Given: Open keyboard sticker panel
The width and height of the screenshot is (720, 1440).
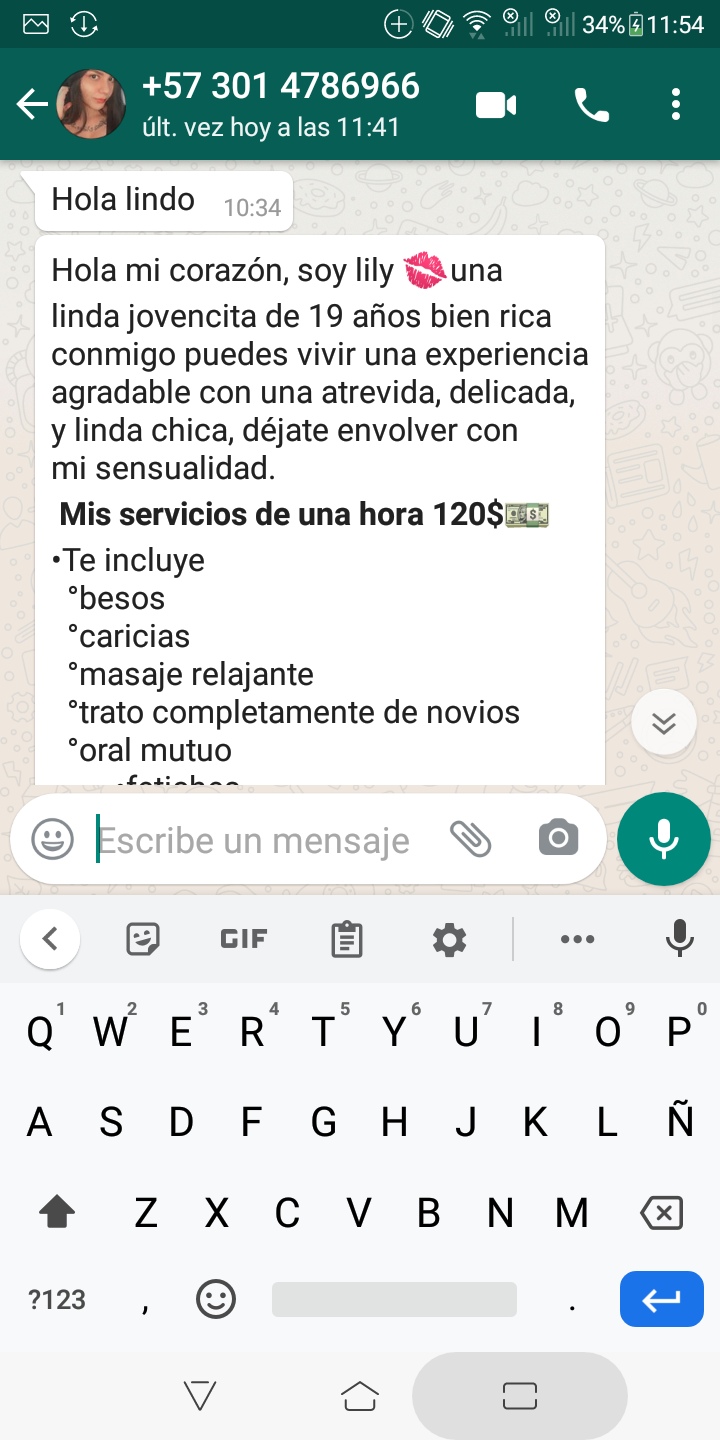Looking at the screenshot, I should 144,939.
